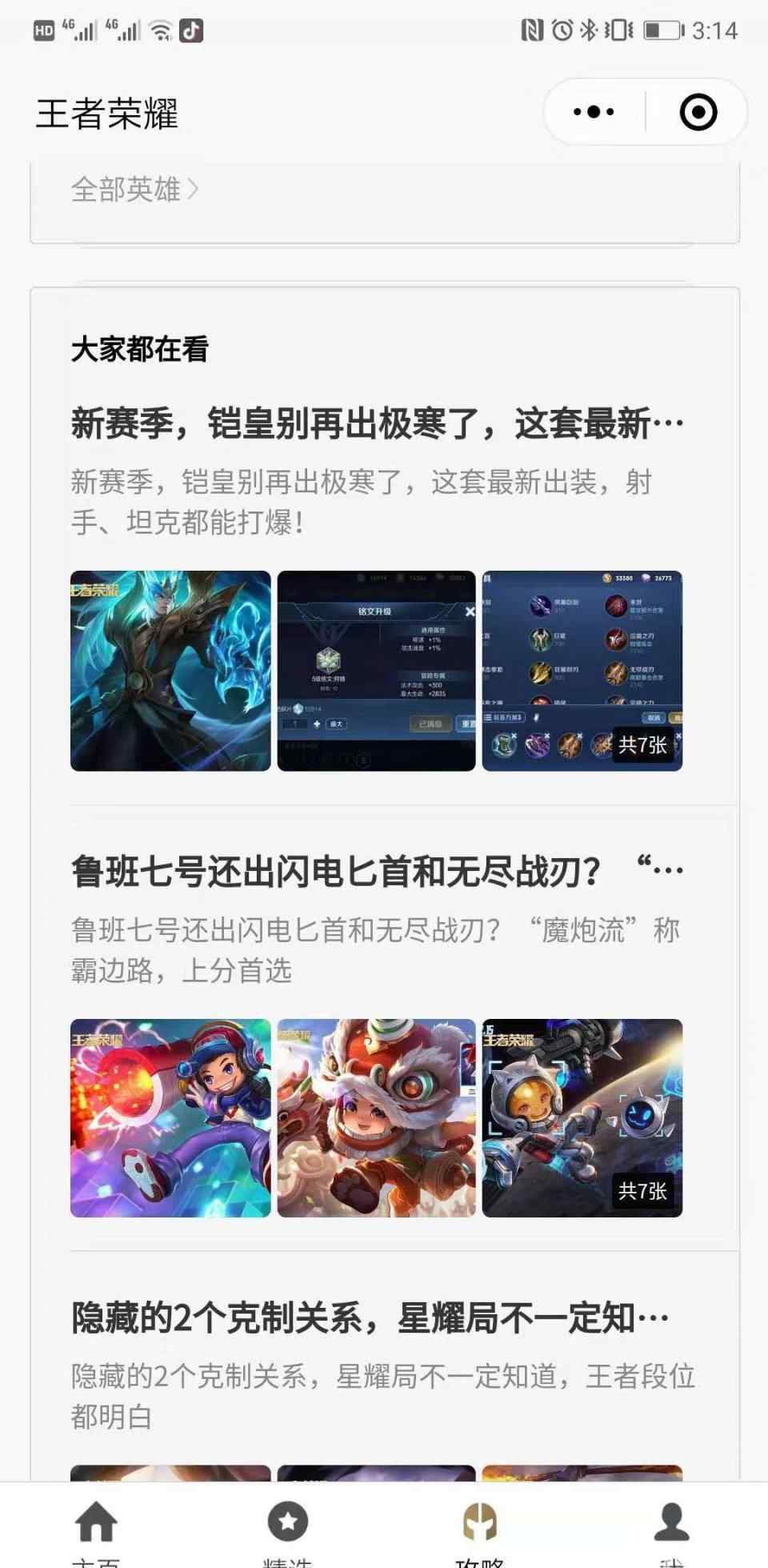Switch to the star featured tab
This screenshot has width=768, height=1568.
tap(288, 1530)
